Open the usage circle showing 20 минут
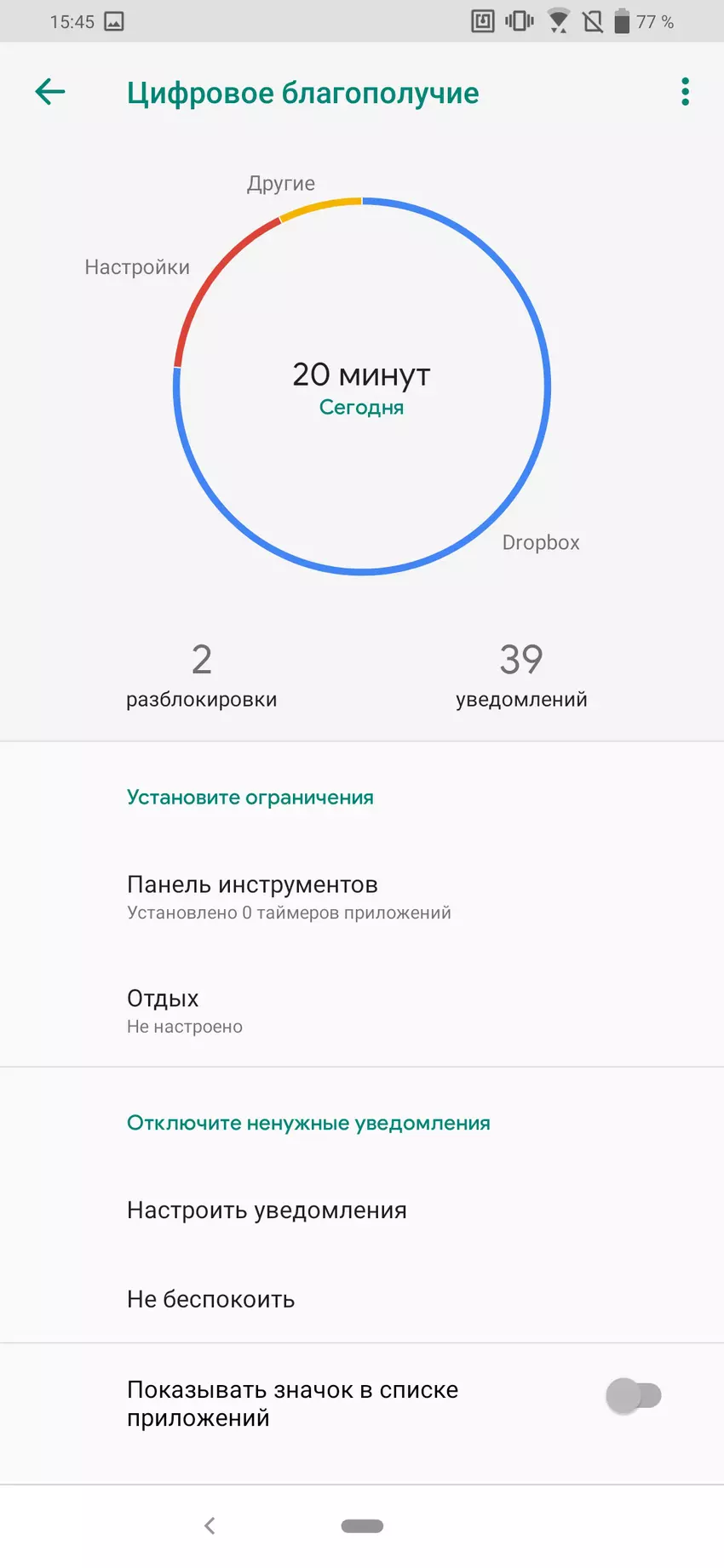The image size is (724, 1568). click(x=362, y=387)
